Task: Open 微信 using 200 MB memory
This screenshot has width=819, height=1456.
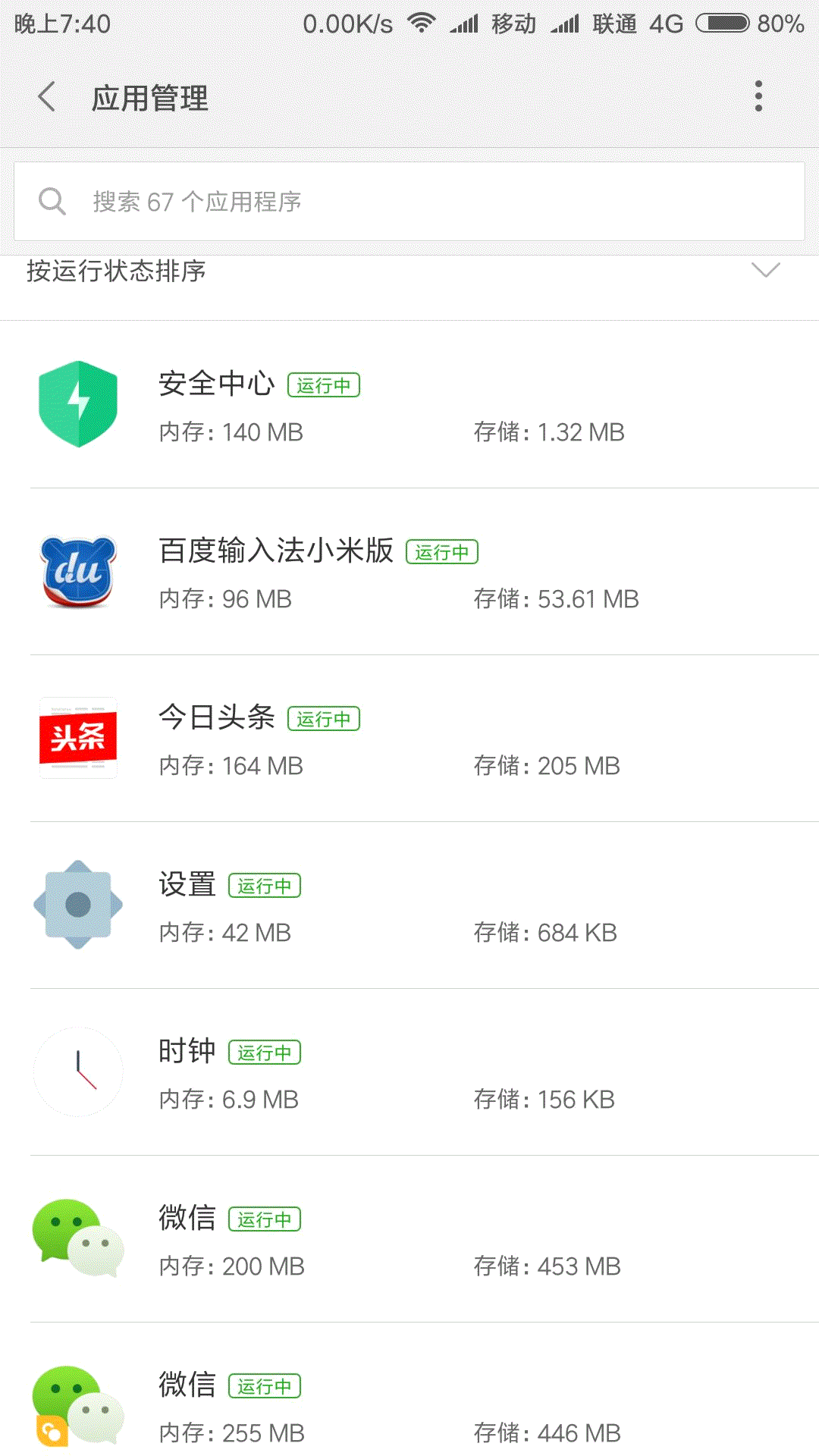Action: (409, 1239)
